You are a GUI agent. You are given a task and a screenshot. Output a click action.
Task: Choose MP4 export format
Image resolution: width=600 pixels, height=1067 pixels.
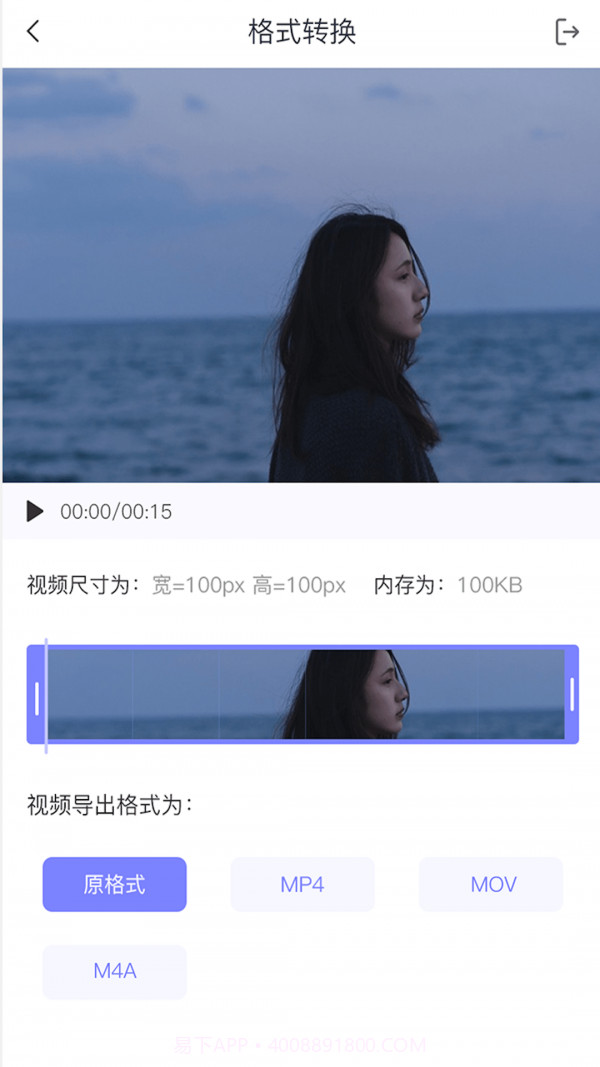point(302,884)
